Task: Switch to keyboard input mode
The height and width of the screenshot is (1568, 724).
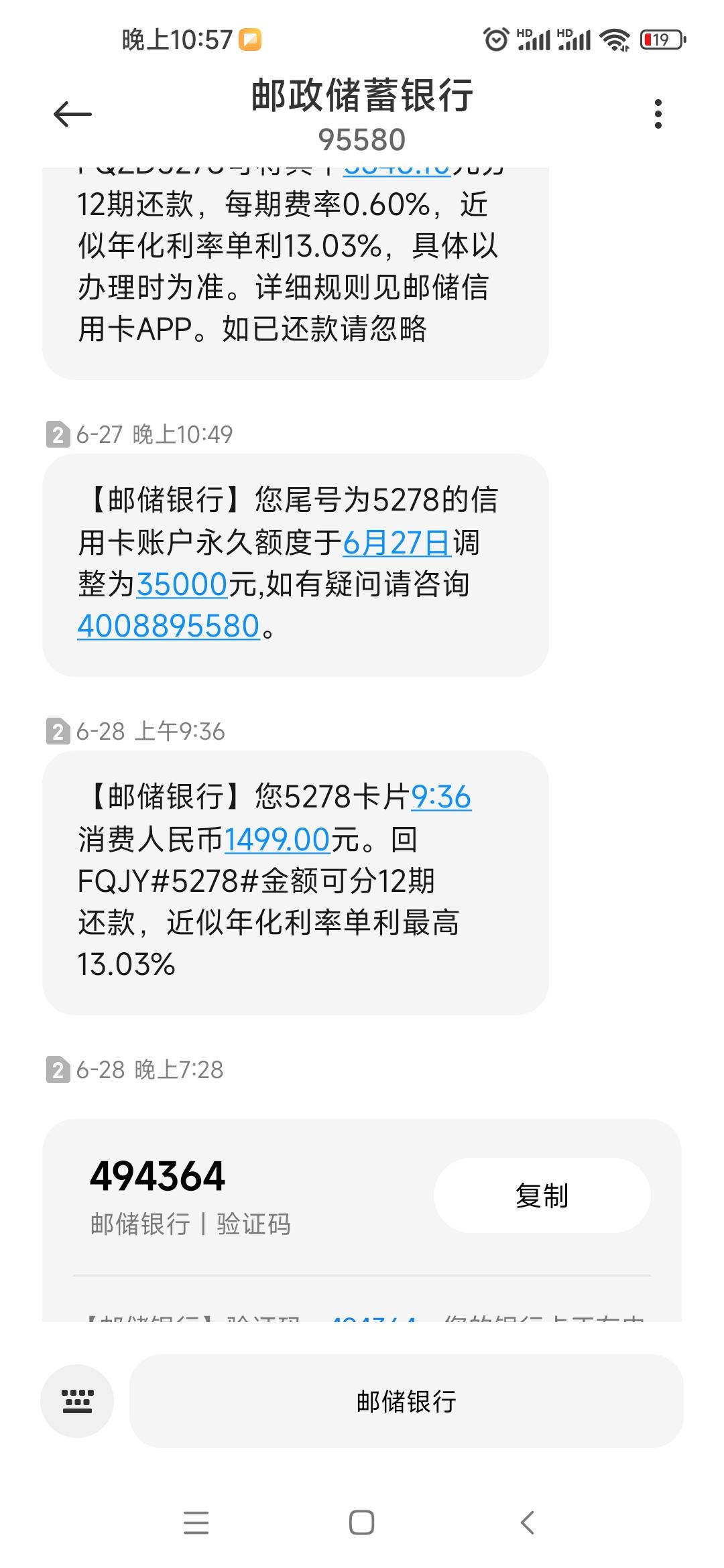Action: (x=77, y=1401)
